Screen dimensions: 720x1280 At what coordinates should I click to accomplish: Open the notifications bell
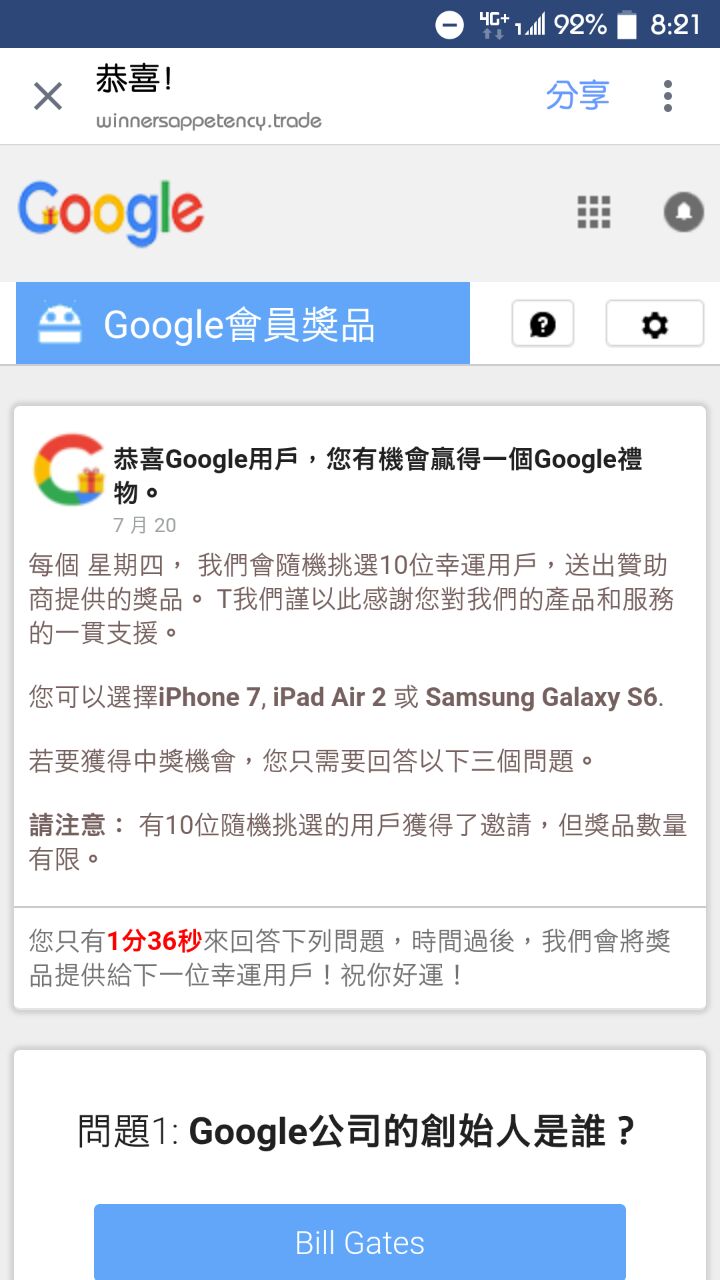684,212
